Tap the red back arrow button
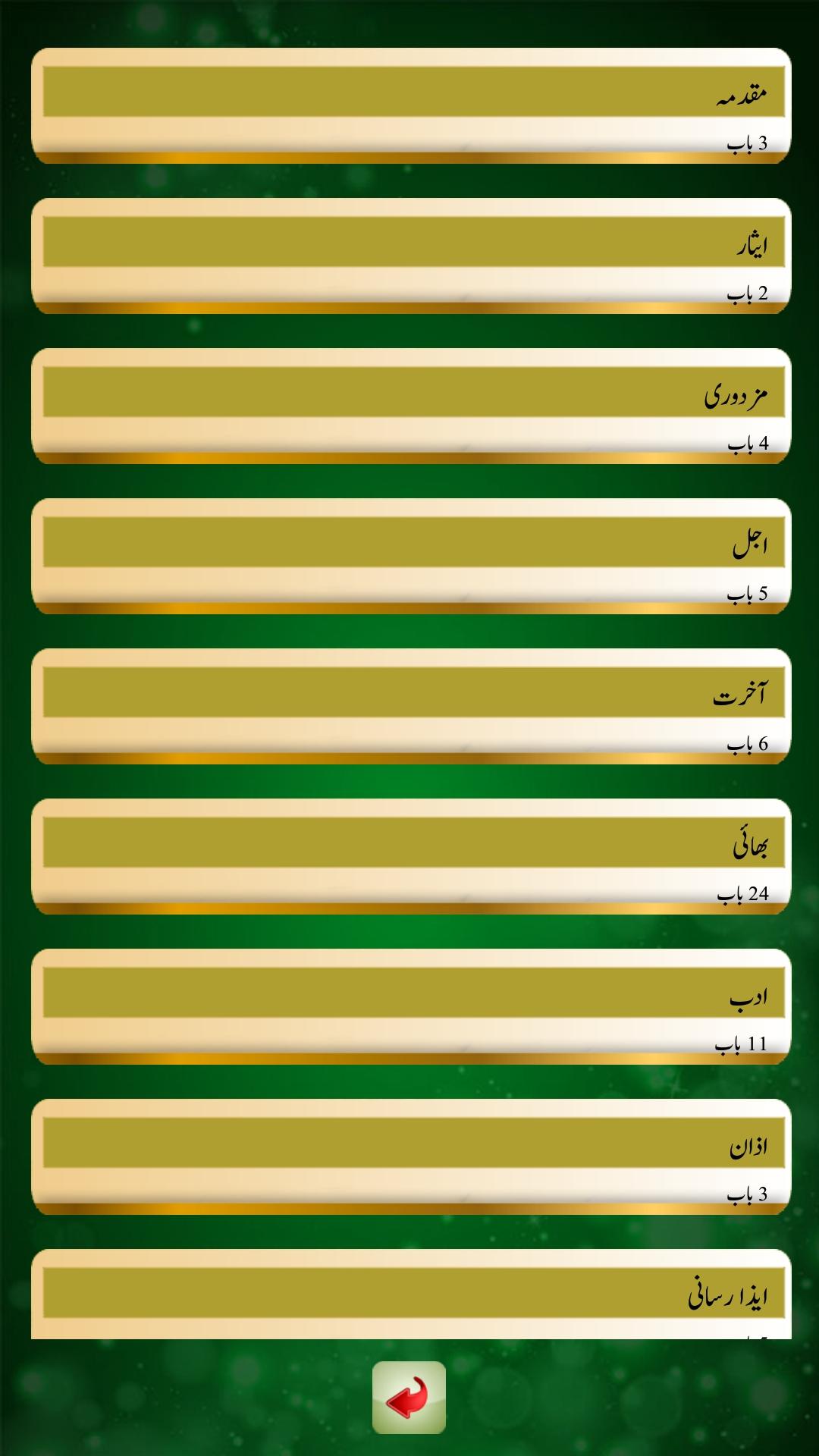Image resolution: width=819 pixels, height=1456 pixels. point(409,1397)
